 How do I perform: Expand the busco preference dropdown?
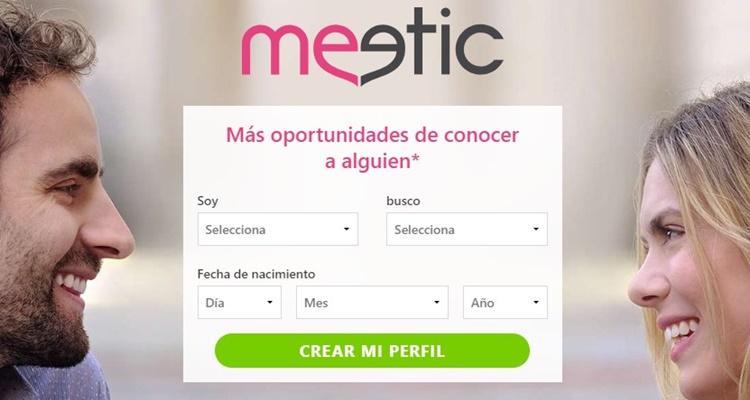click(x=466, y=229)
